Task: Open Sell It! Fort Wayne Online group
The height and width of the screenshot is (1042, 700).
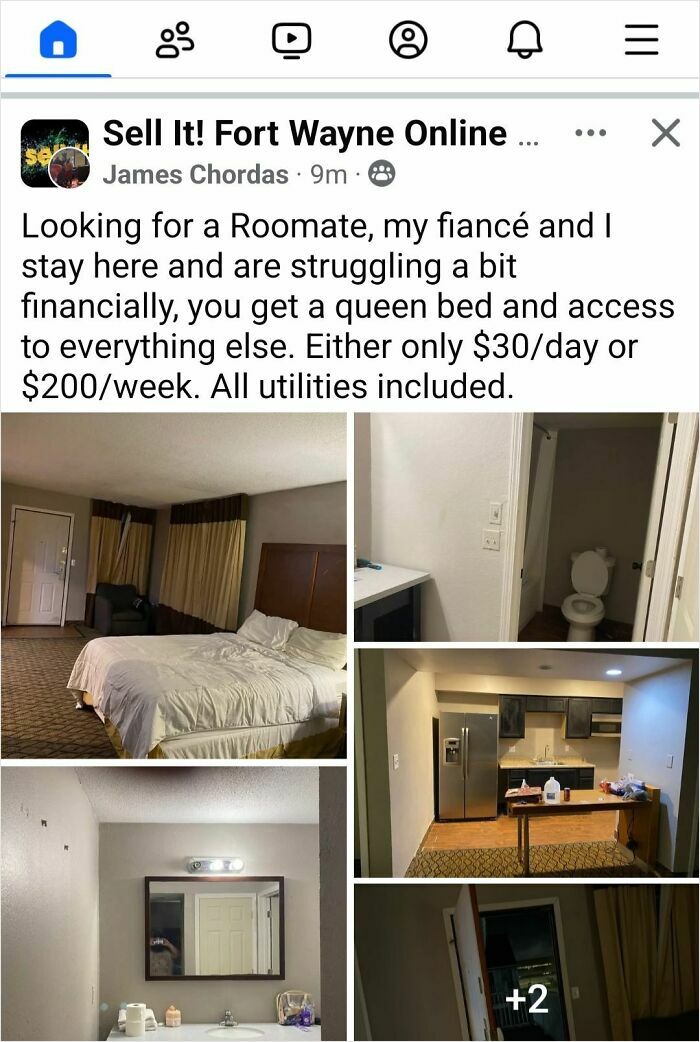Action: (304, 133)
